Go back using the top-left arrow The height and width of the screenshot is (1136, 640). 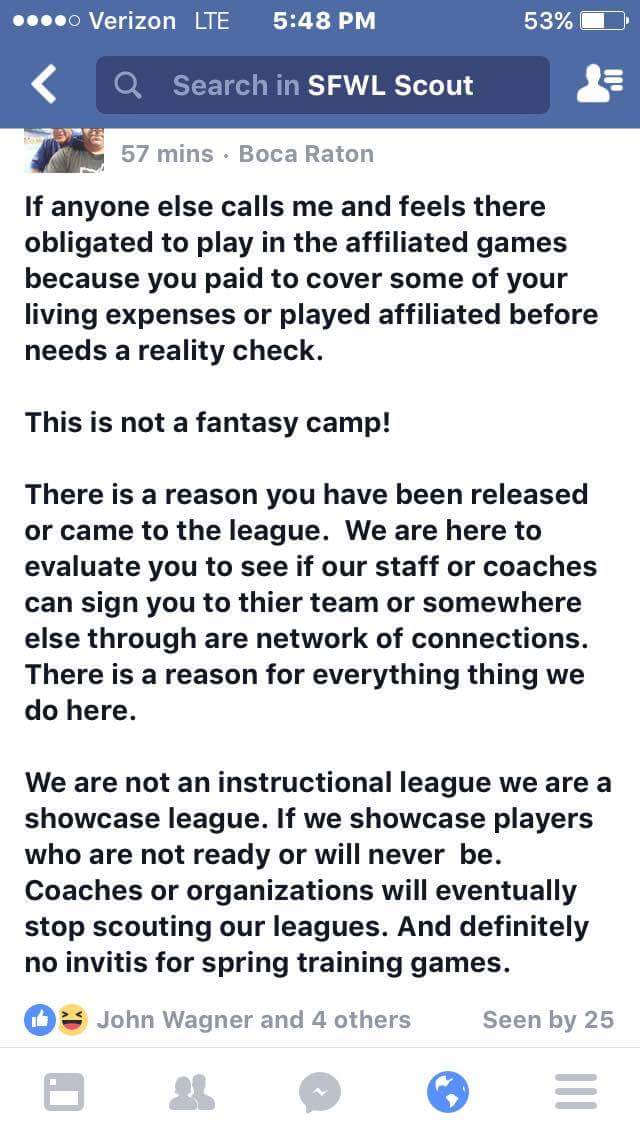point(45,85)
